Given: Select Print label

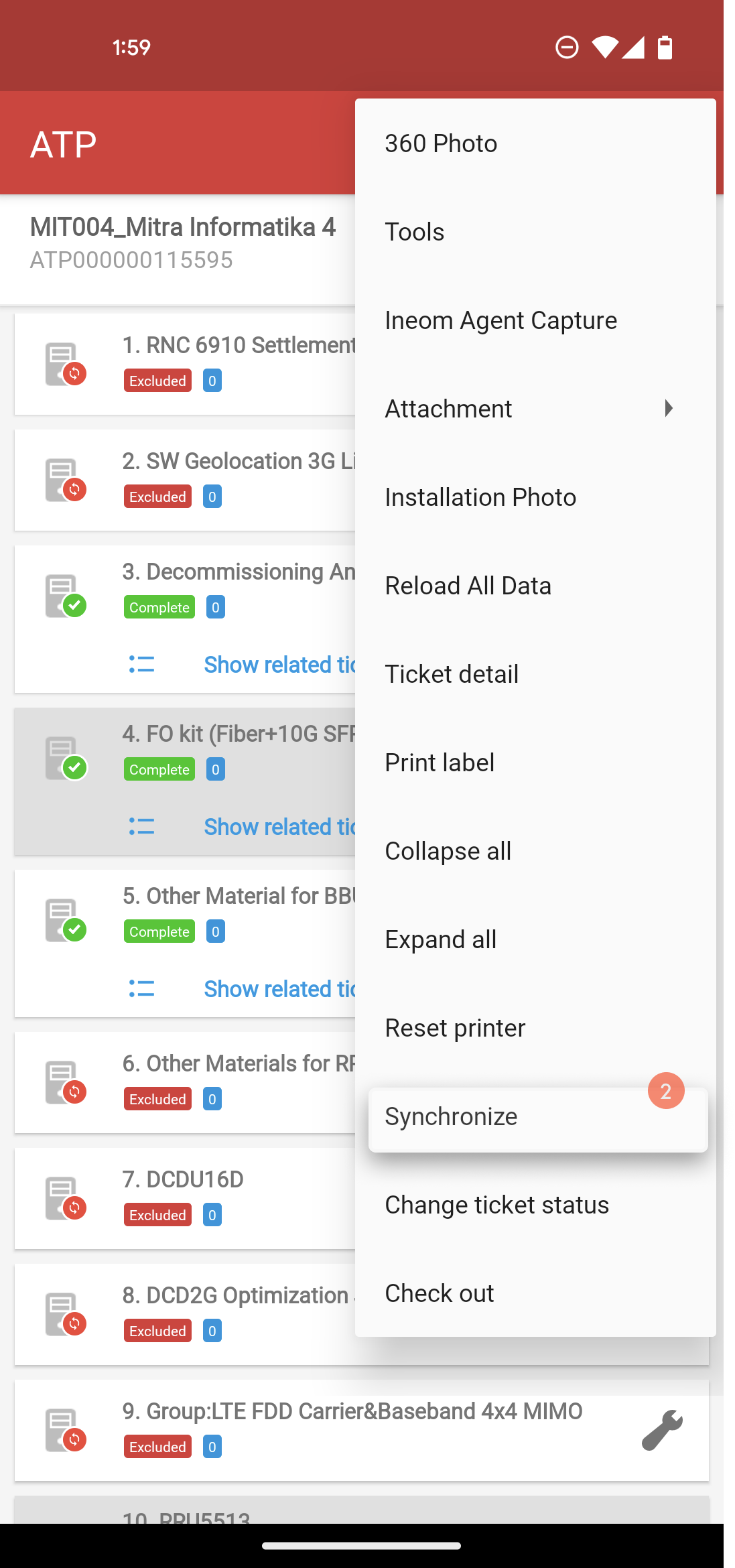Looking at the screenshot, I should (x=535, y=763).
